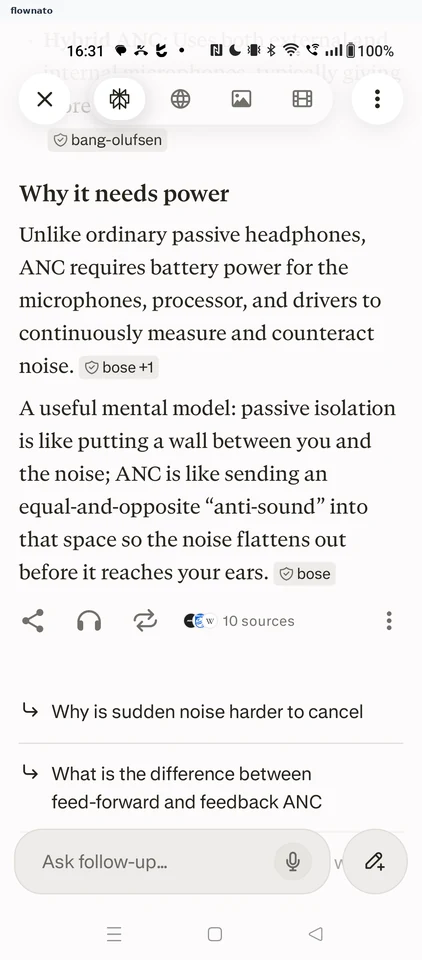View the 10 sources list
This screenshot has height=960, width=422.
pyautogui.click(x=239, y=621)
